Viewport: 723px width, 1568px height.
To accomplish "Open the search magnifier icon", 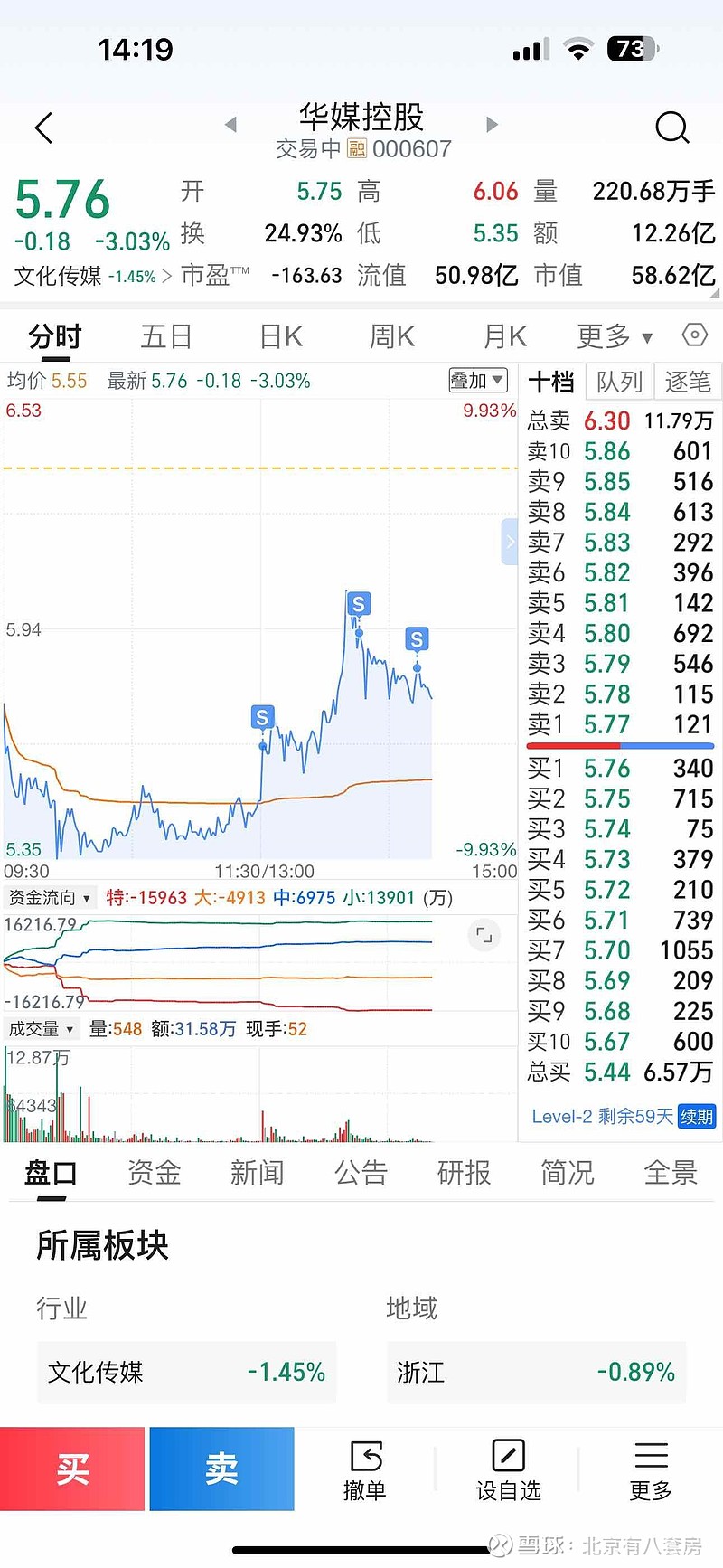I will (671, 128).
